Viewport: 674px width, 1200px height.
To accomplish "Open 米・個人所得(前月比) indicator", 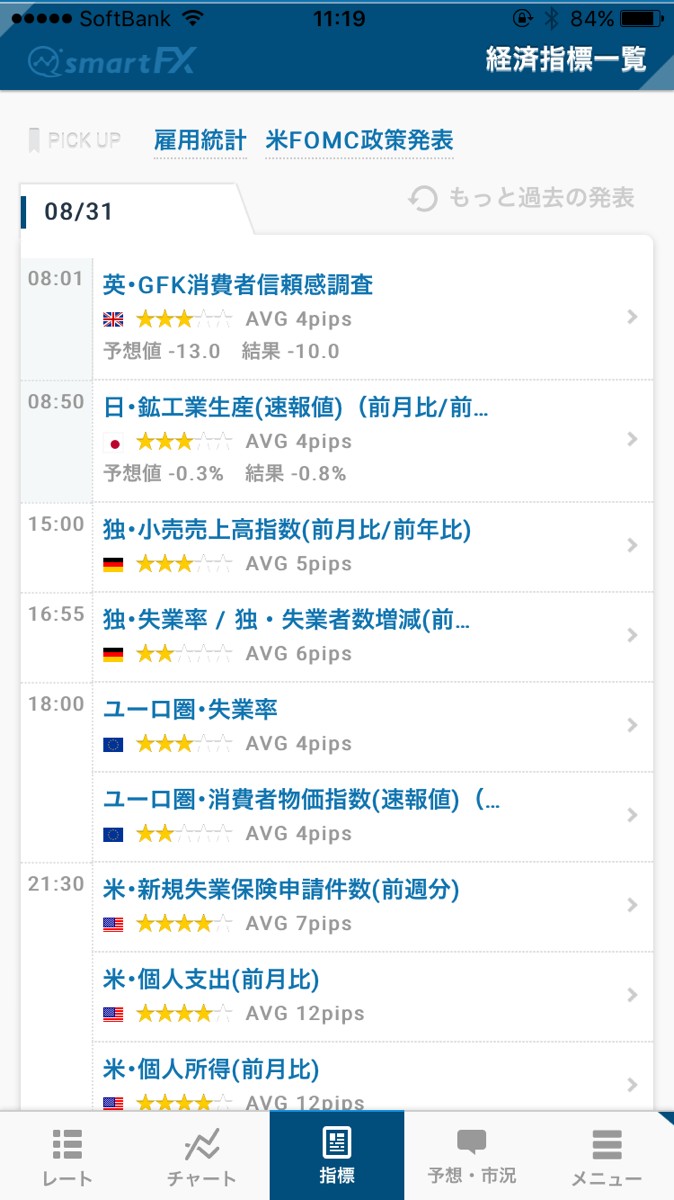I will 372,1080.
